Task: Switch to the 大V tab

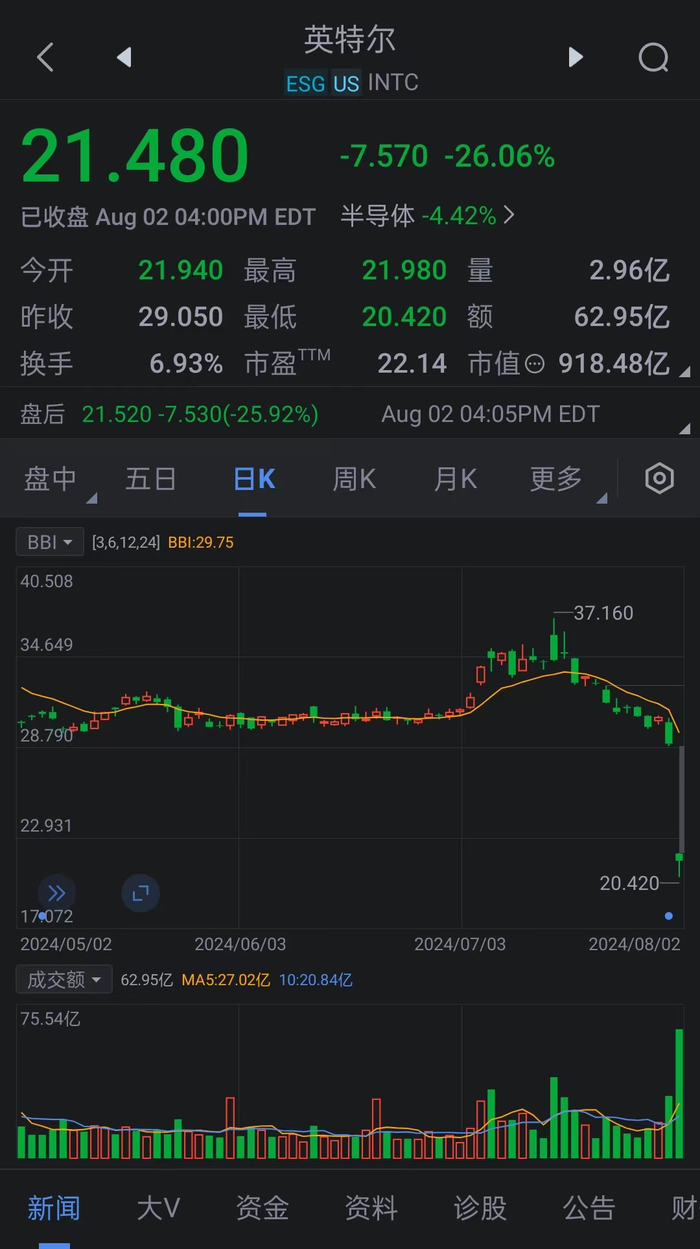Action: [x=158, y=1208]
